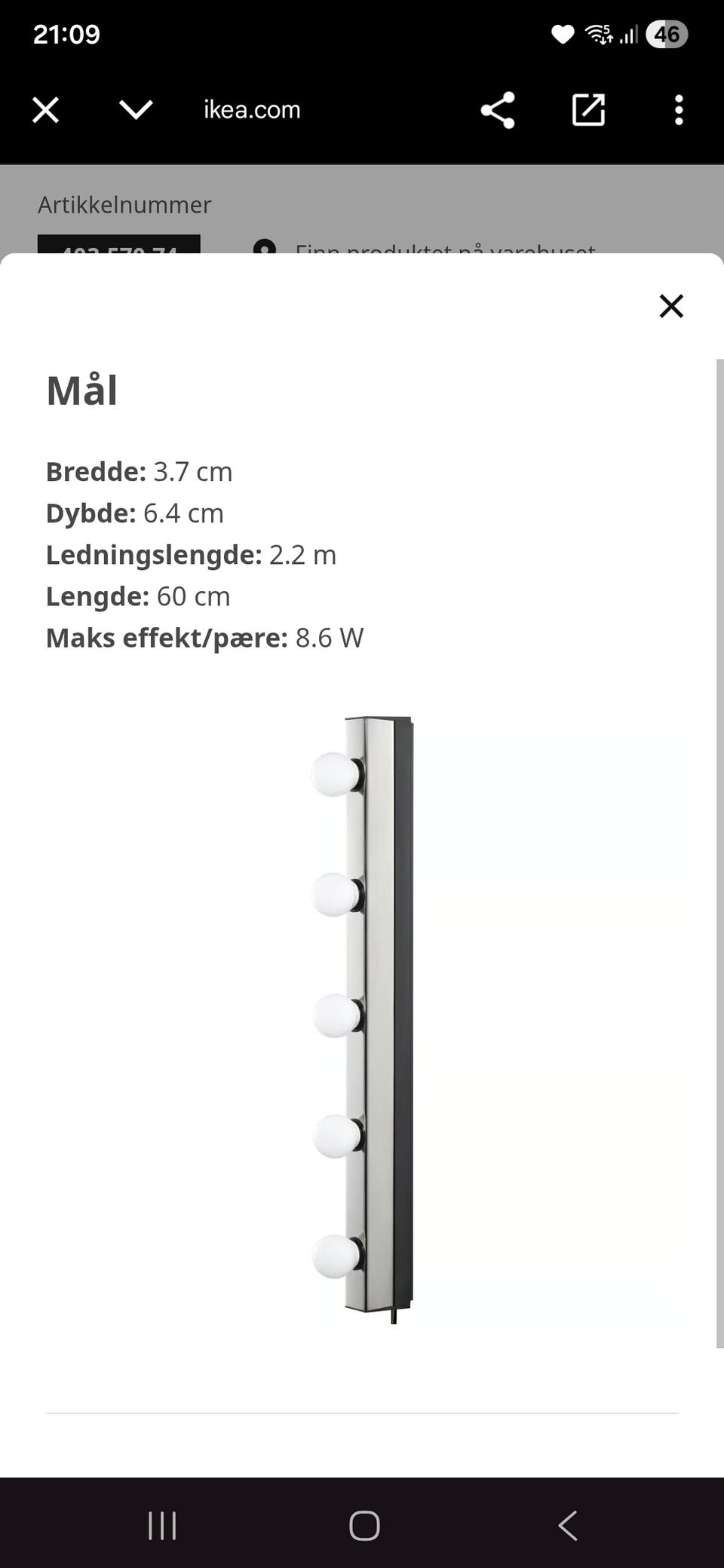The width and height of the screenshot is (724, 1568).
Task: Open recent apps from the navigation bar
Action: (x=161, y=1524)
